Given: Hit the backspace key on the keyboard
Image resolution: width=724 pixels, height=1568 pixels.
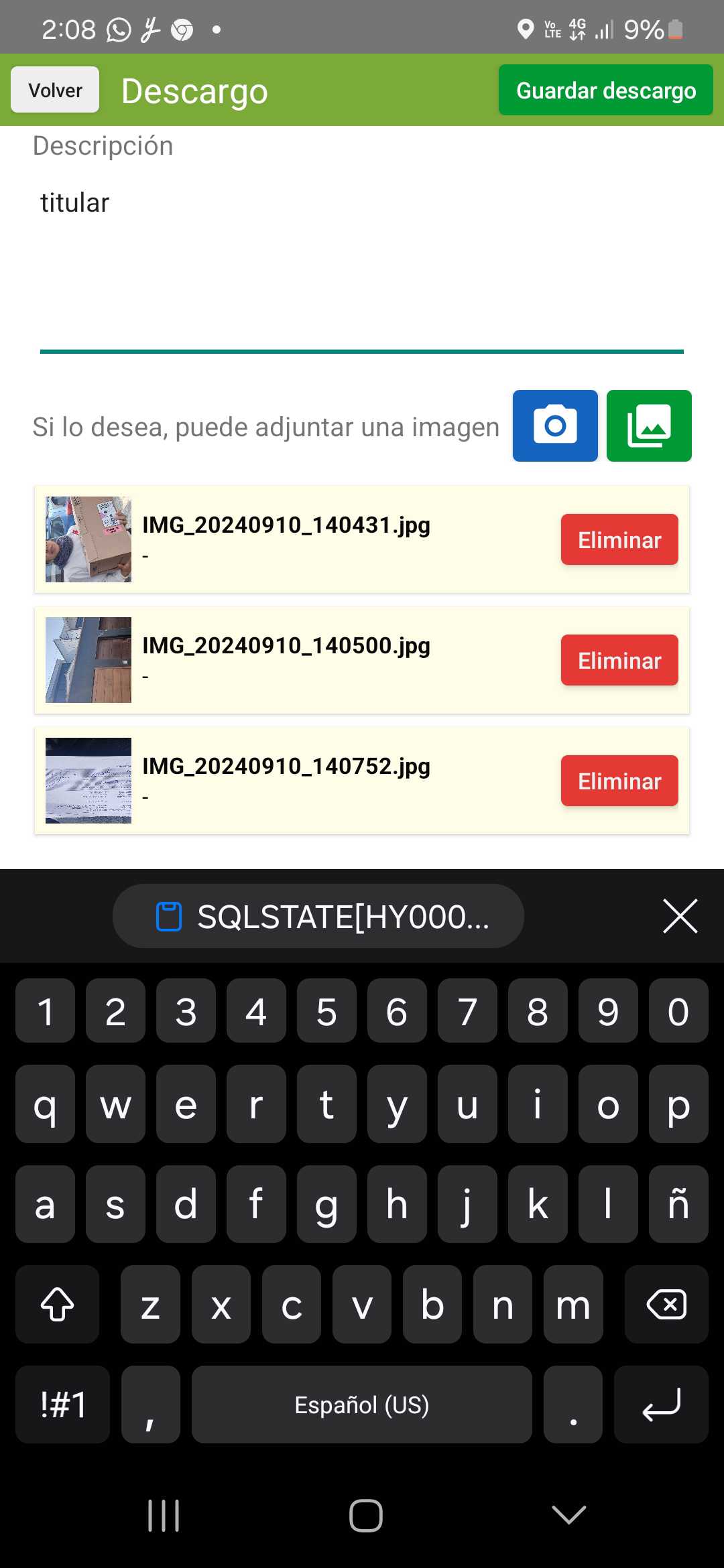Looking at the screenshot, I should click(x=666, y=1305).
